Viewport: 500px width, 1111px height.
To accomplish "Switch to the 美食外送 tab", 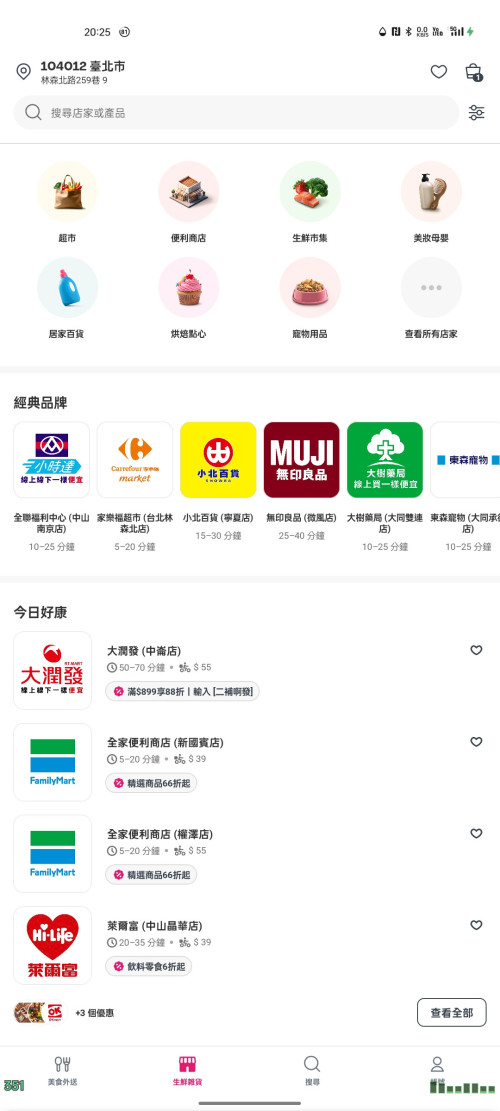I will tap(62, 1071).
